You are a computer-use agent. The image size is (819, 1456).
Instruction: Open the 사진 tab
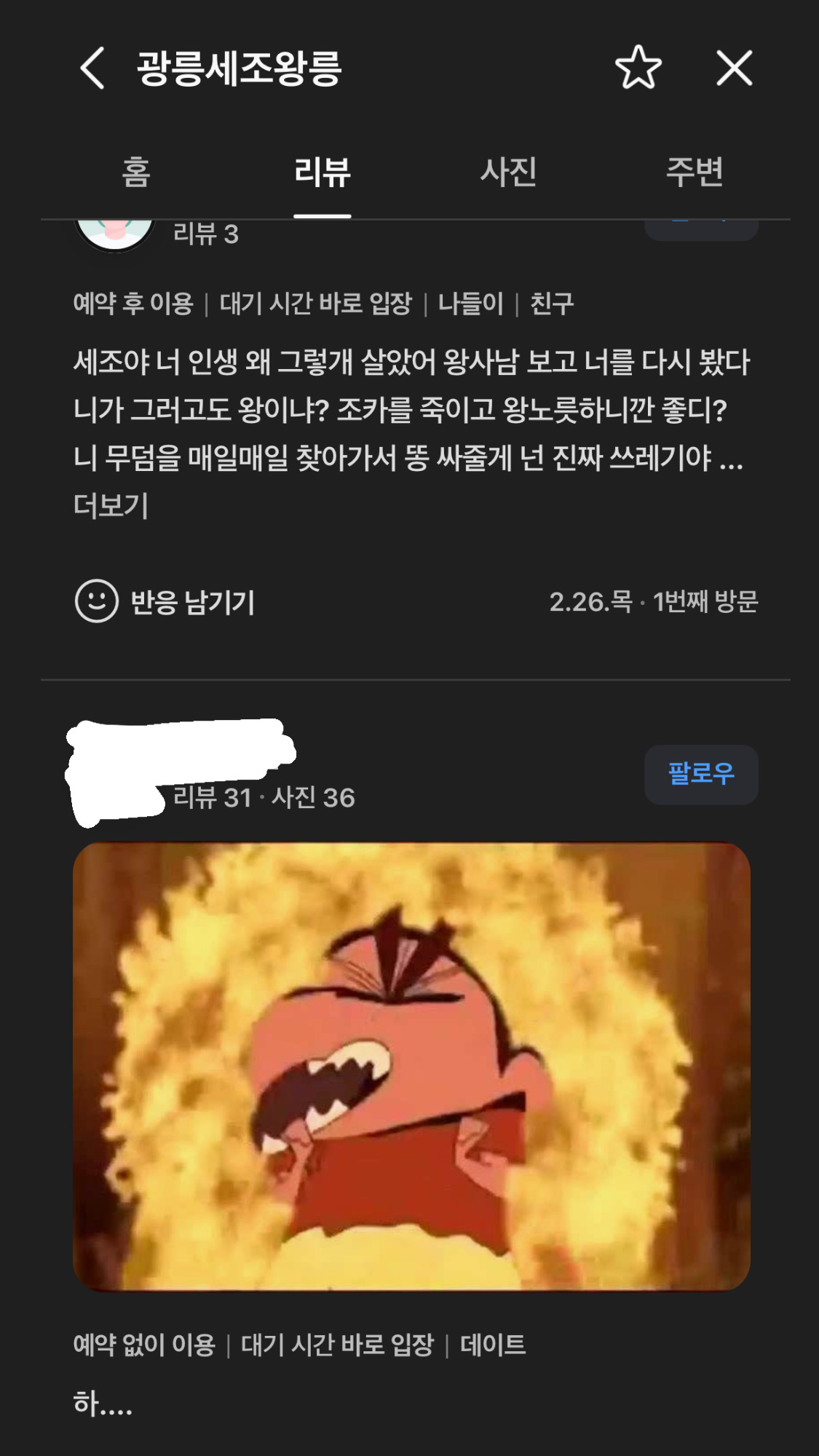[508, 173]
